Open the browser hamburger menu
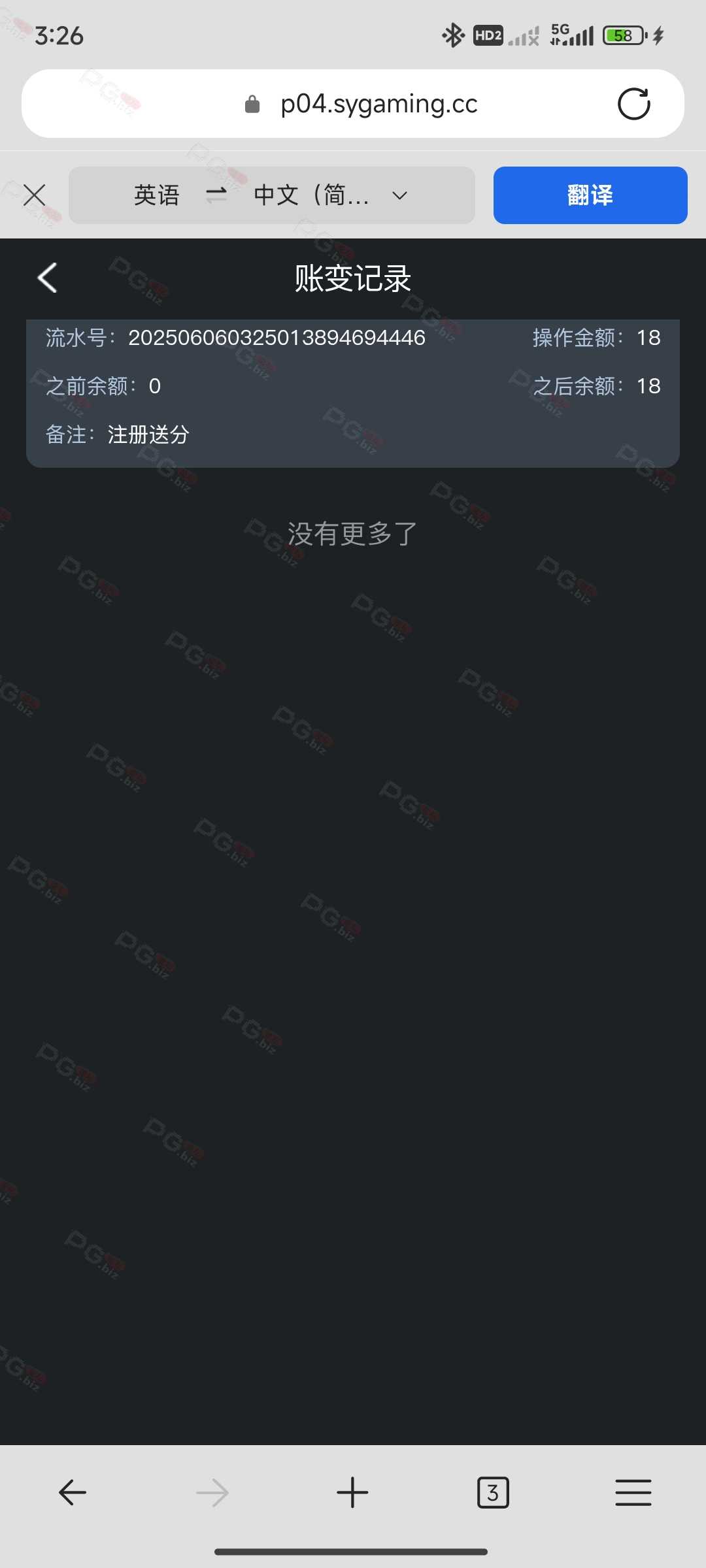Viewport: 706px width, 1568px height. pyautogui.click(x=633, y=1492)
